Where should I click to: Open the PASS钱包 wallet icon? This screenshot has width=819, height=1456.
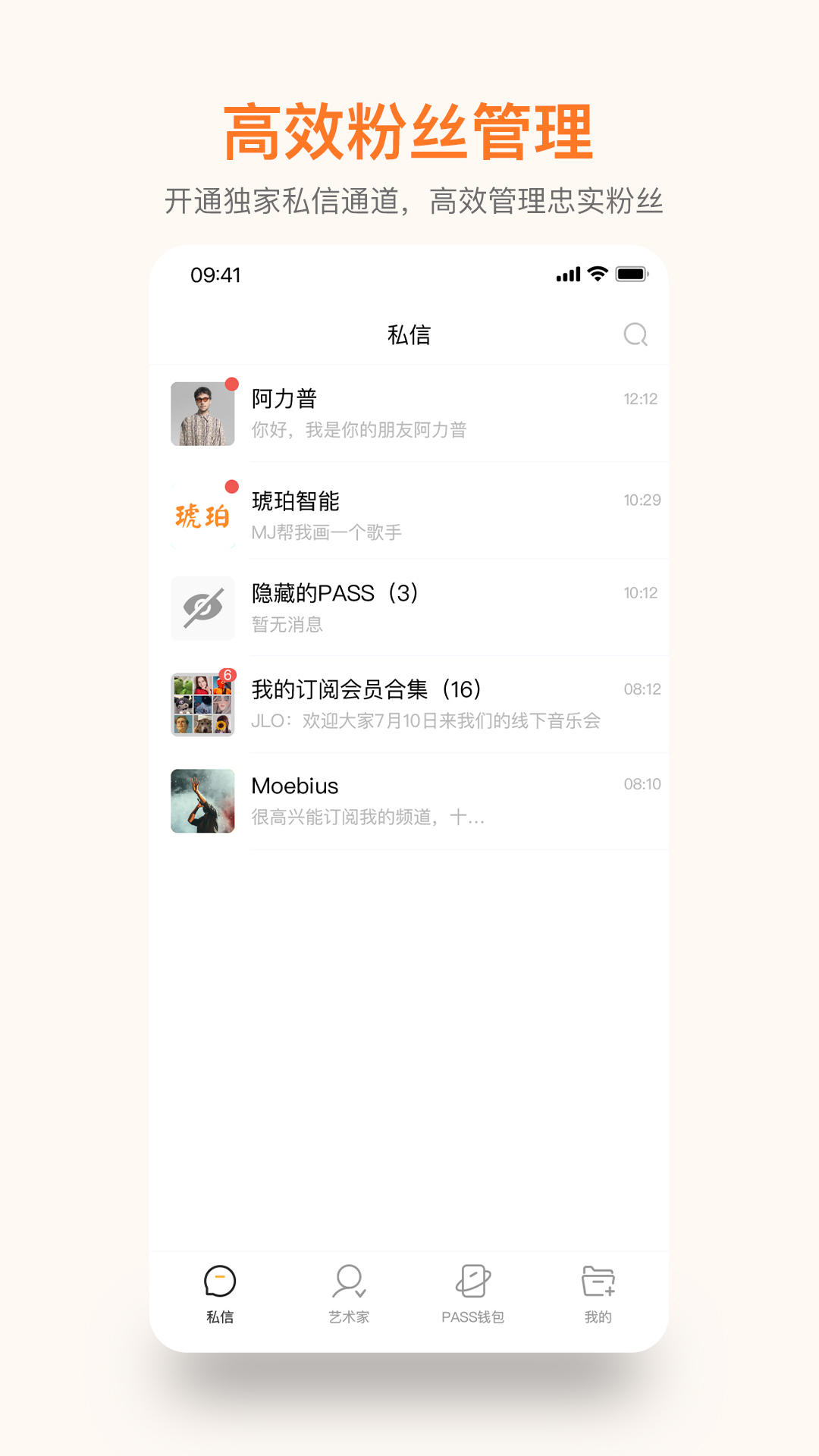473,1279
